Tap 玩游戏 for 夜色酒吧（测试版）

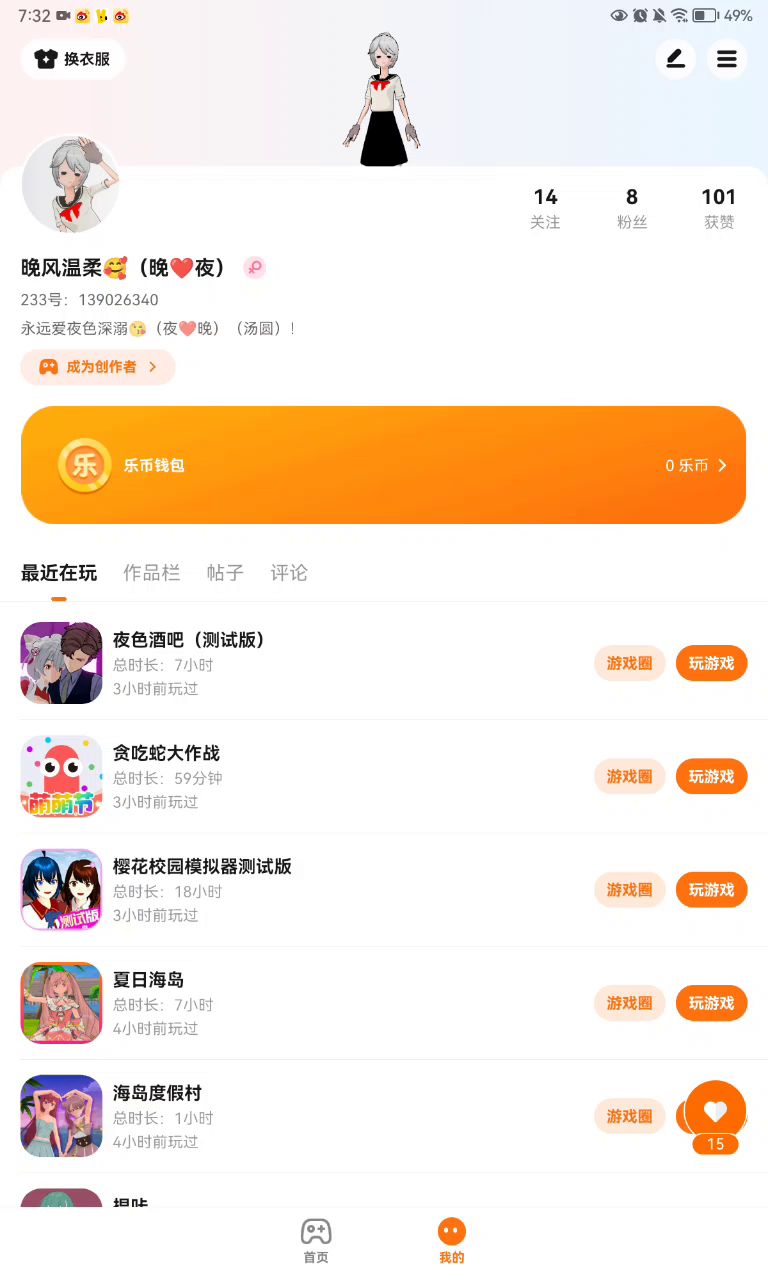[711, 663]
